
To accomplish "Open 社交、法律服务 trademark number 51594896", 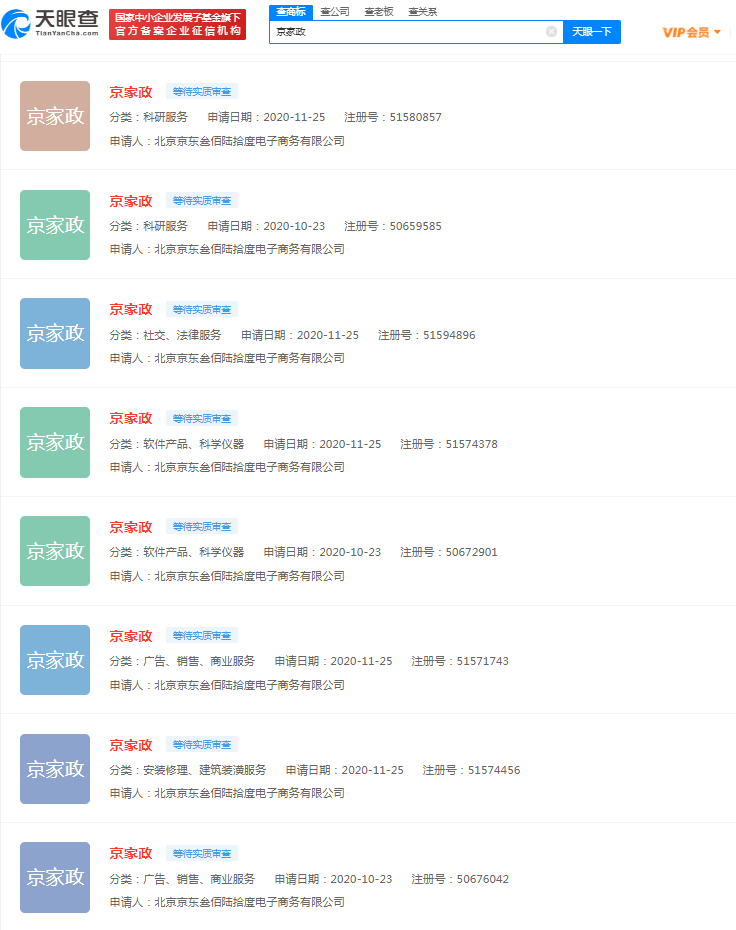I will (131, 309).
